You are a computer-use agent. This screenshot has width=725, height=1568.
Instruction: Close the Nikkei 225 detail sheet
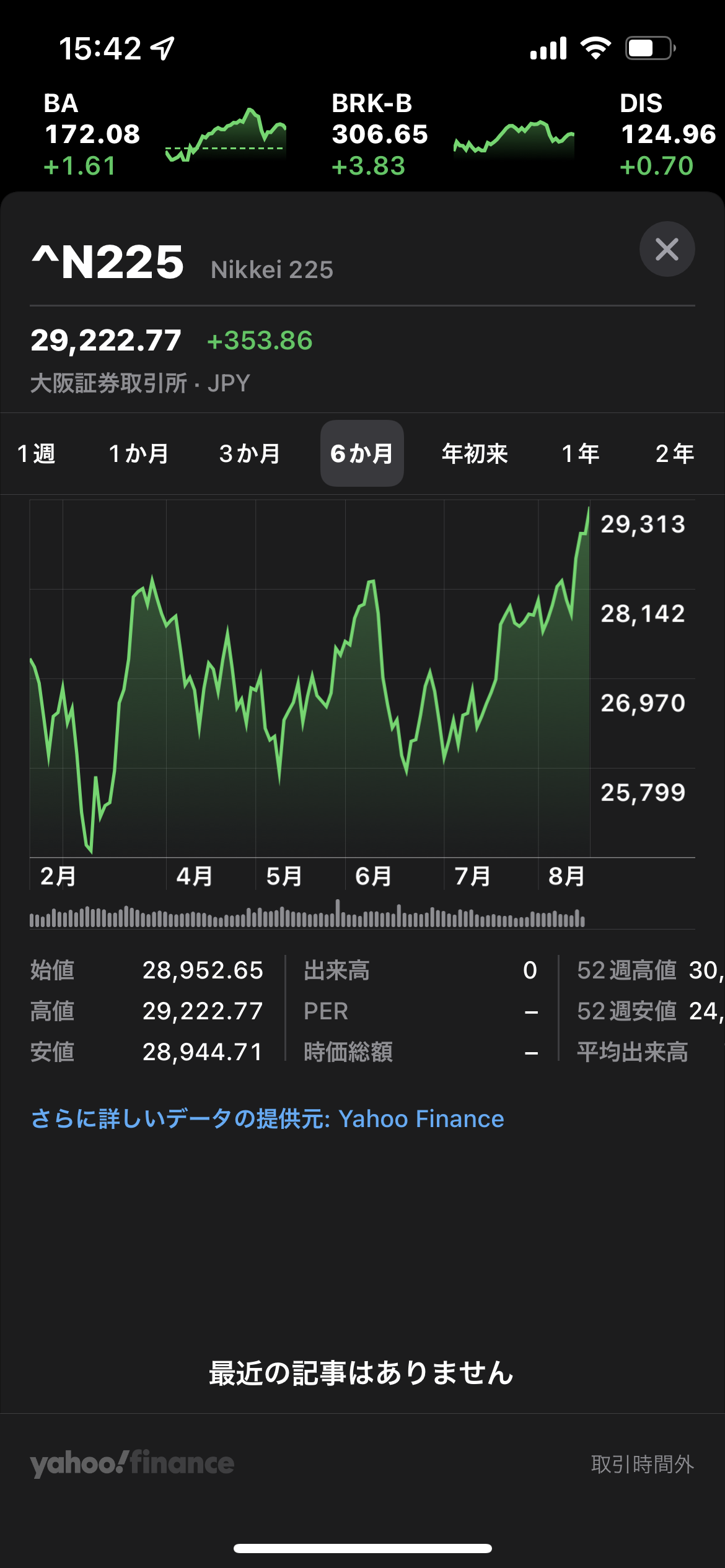point(667,249)
